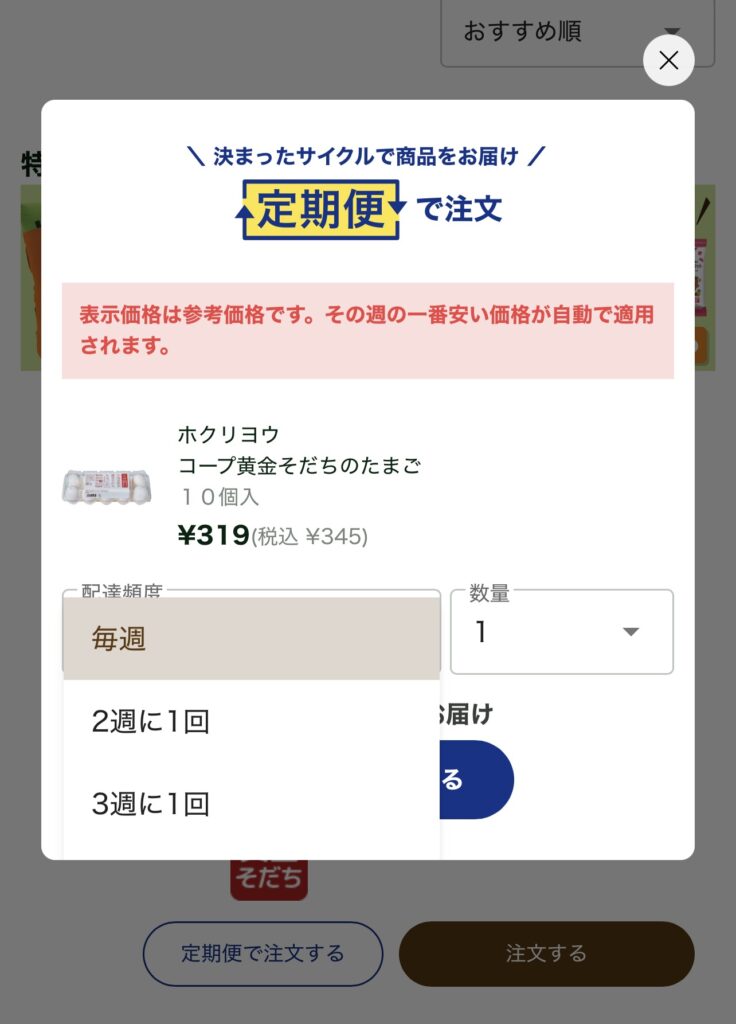
Task: Close the 定期便 order dialog
Action: [669, 60]
